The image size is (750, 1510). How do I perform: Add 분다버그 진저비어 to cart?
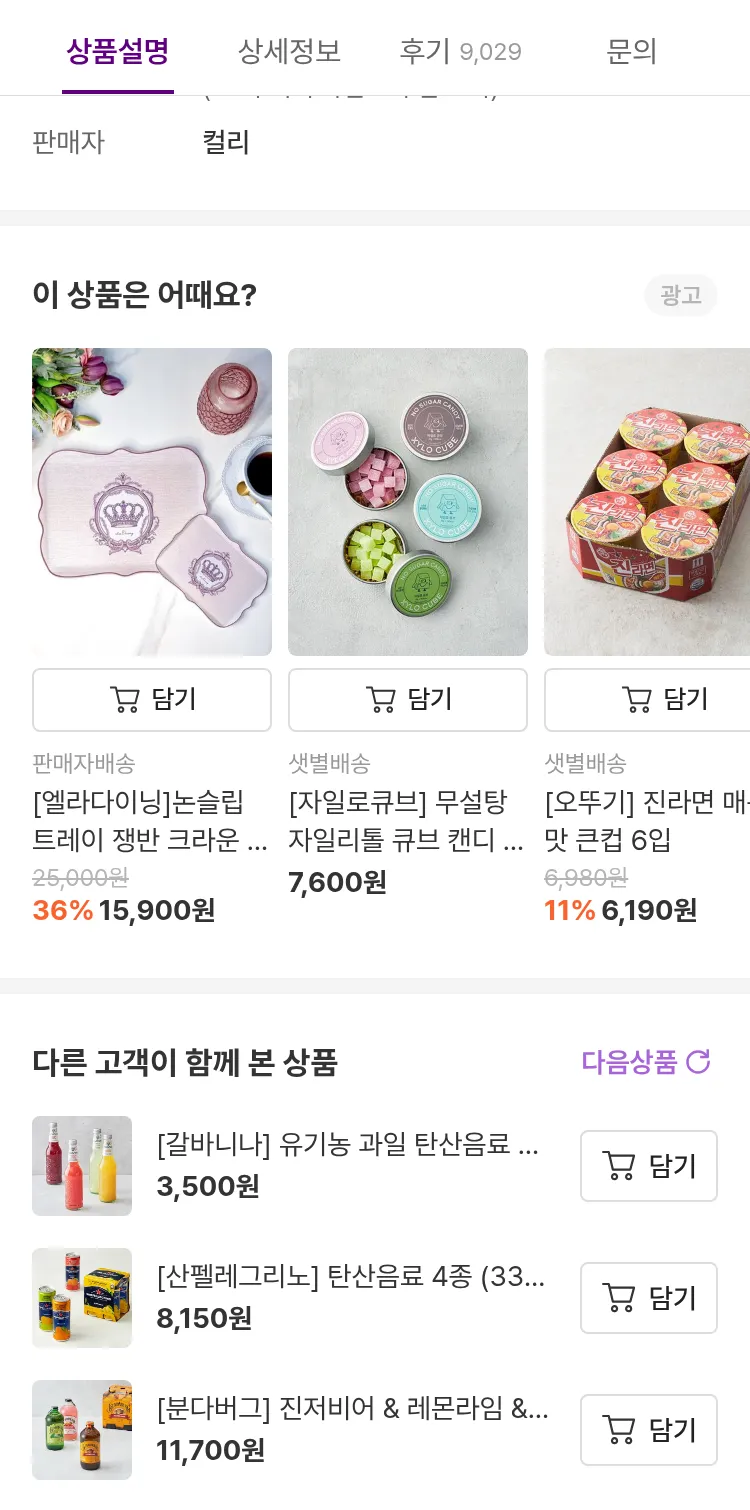tap(649, 1430)
